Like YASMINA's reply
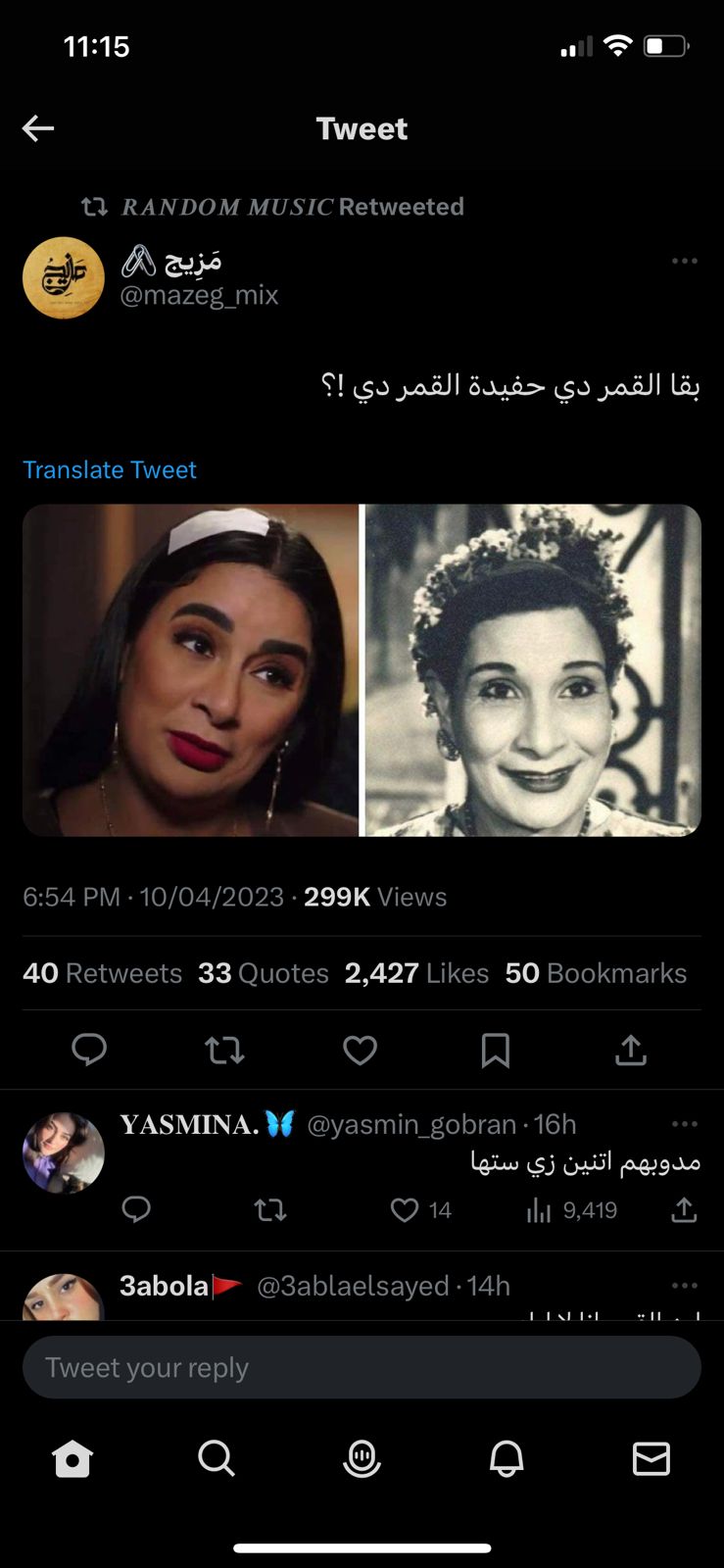This screenshot has width=724, height=1568. pos(405,1210)
